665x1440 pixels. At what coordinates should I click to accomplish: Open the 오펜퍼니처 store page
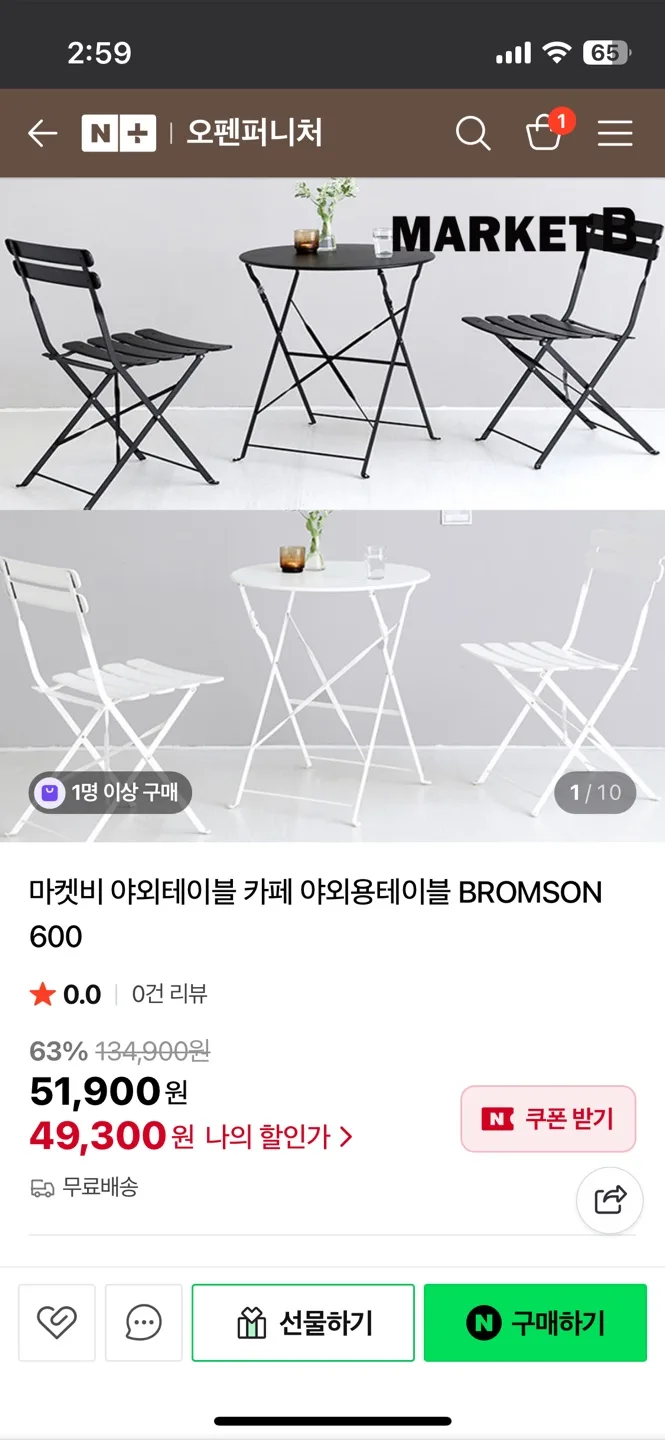[254, 133]
